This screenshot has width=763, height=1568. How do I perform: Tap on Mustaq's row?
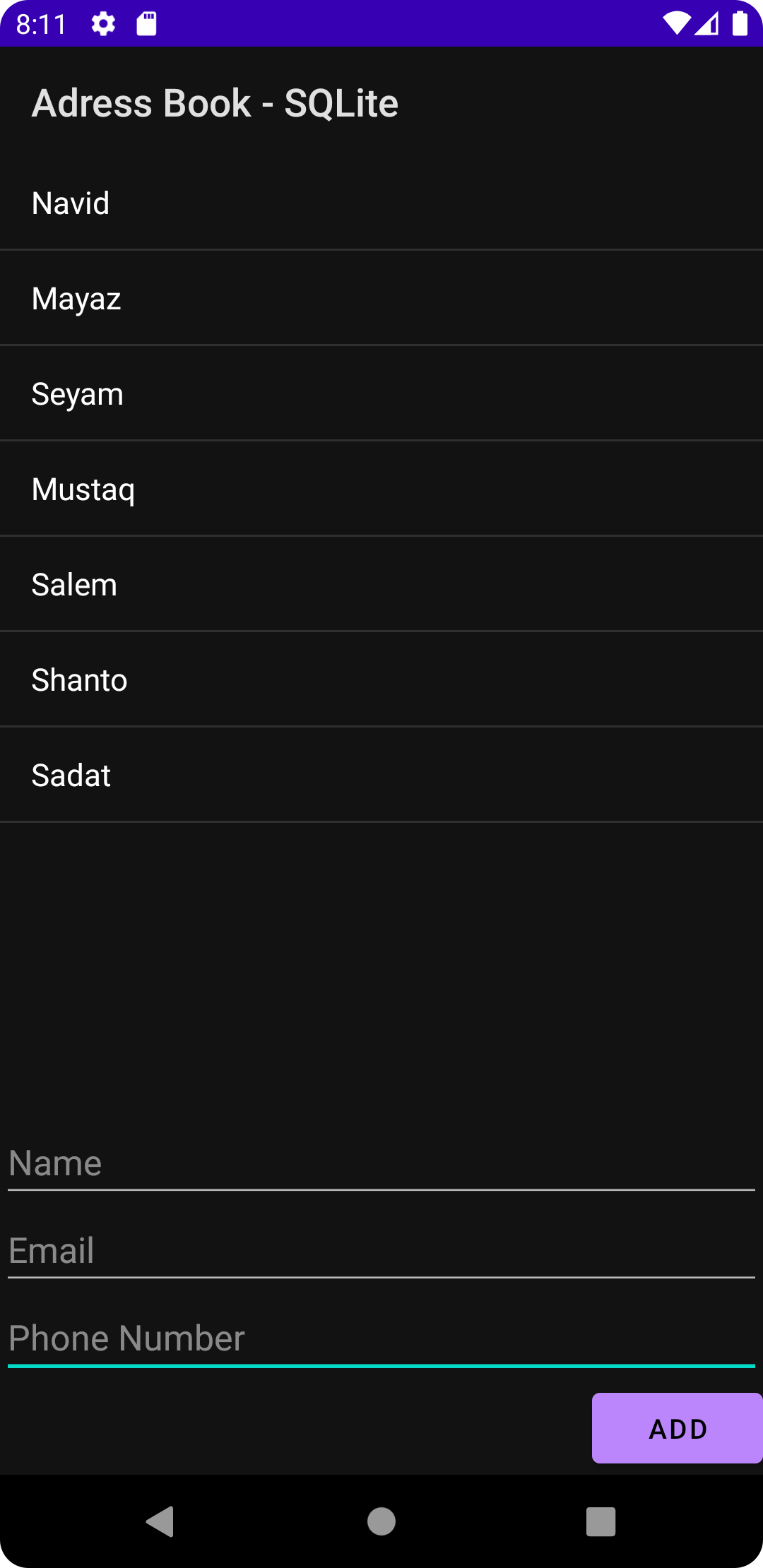click(381, 489)
